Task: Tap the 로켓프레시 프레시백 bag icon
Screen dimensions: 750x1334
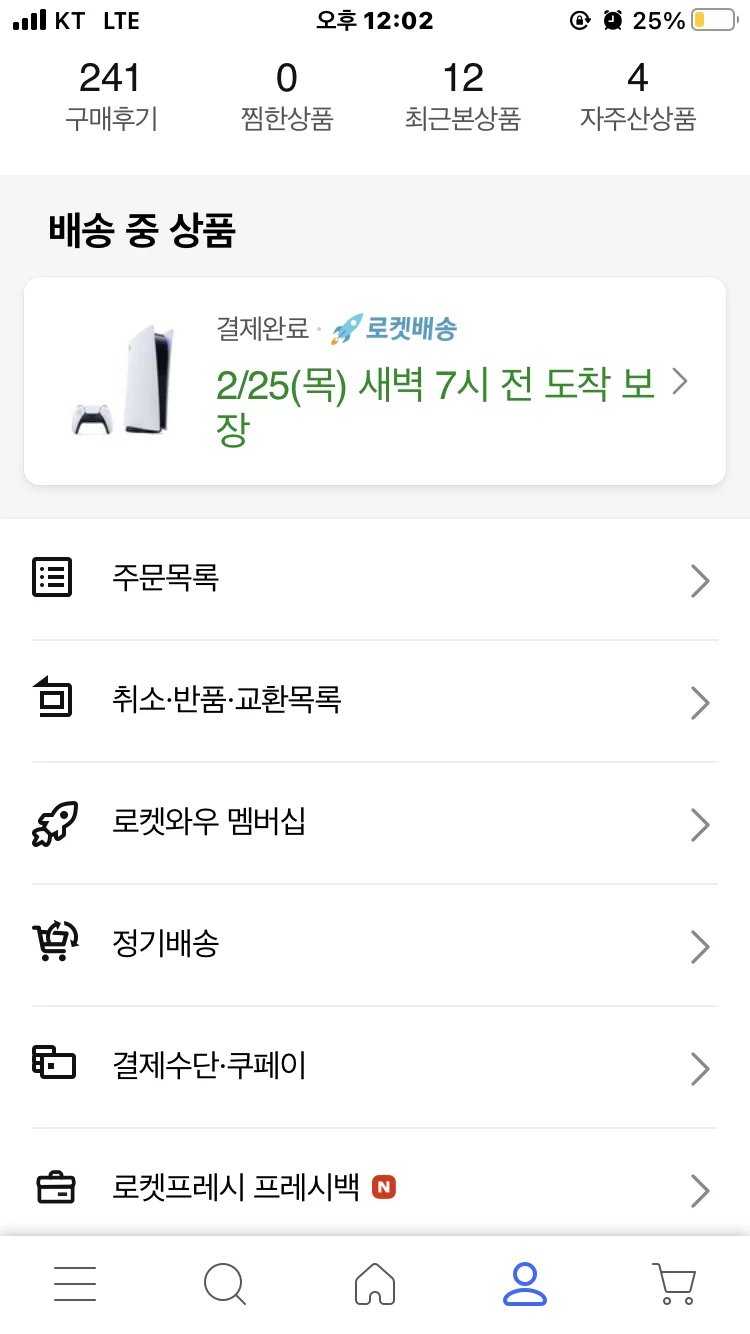Action: [57, 1188]
